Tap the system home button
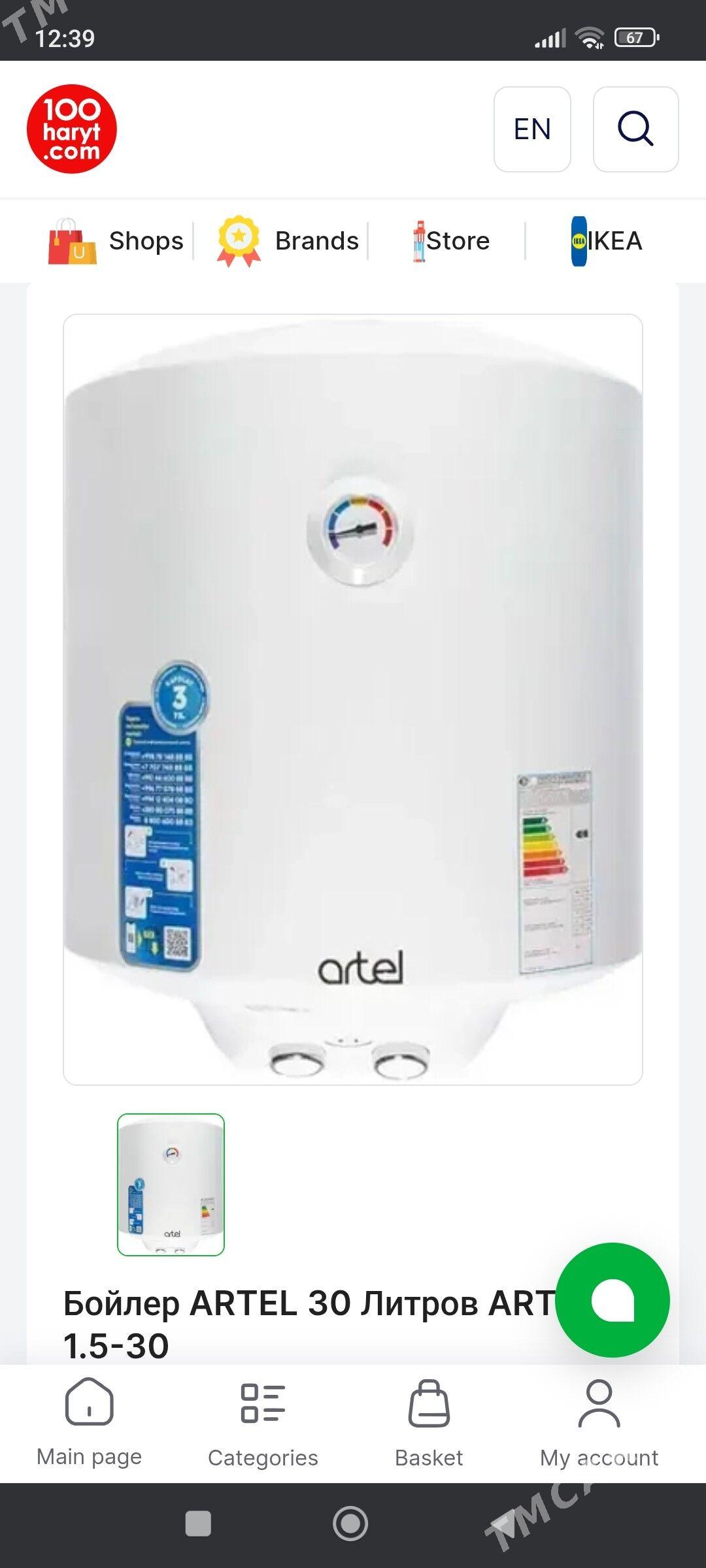This screenshot has width=706, height=1568. [x=350, y=1524]
